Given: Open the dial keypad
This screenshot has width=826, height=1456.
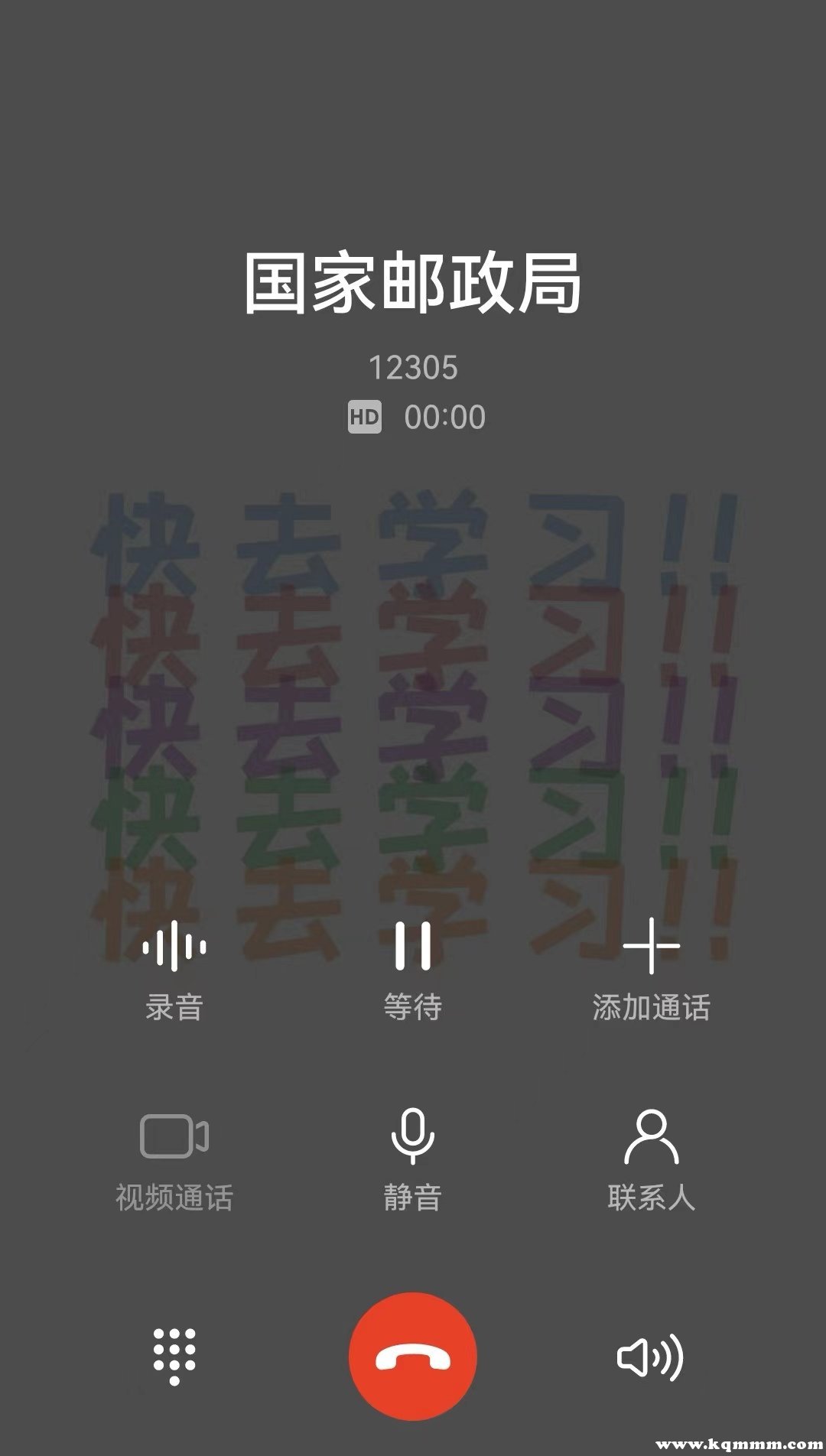Looking at the screenshot, I should [174, 1356].
